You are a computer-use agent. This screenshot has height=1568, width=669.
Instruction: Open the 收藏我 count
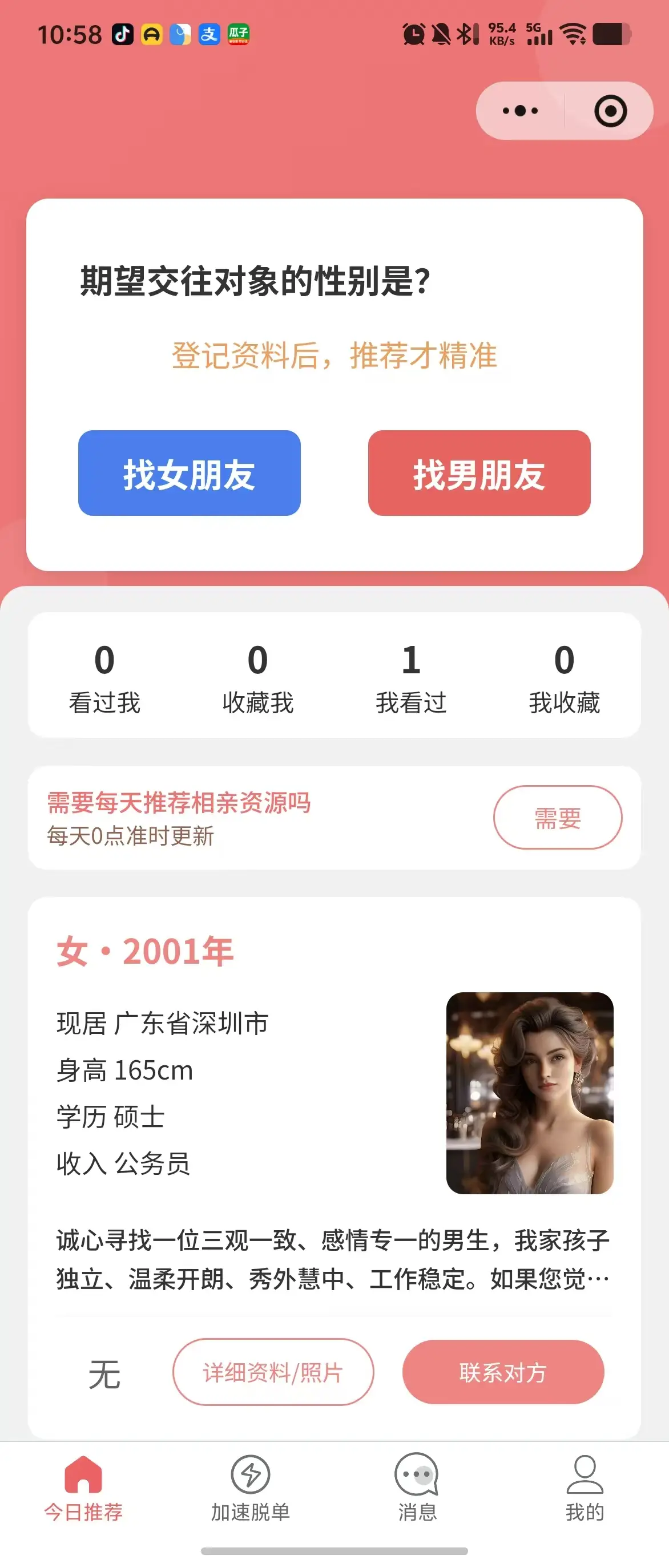pyautogui.click(x=258, y=677)
